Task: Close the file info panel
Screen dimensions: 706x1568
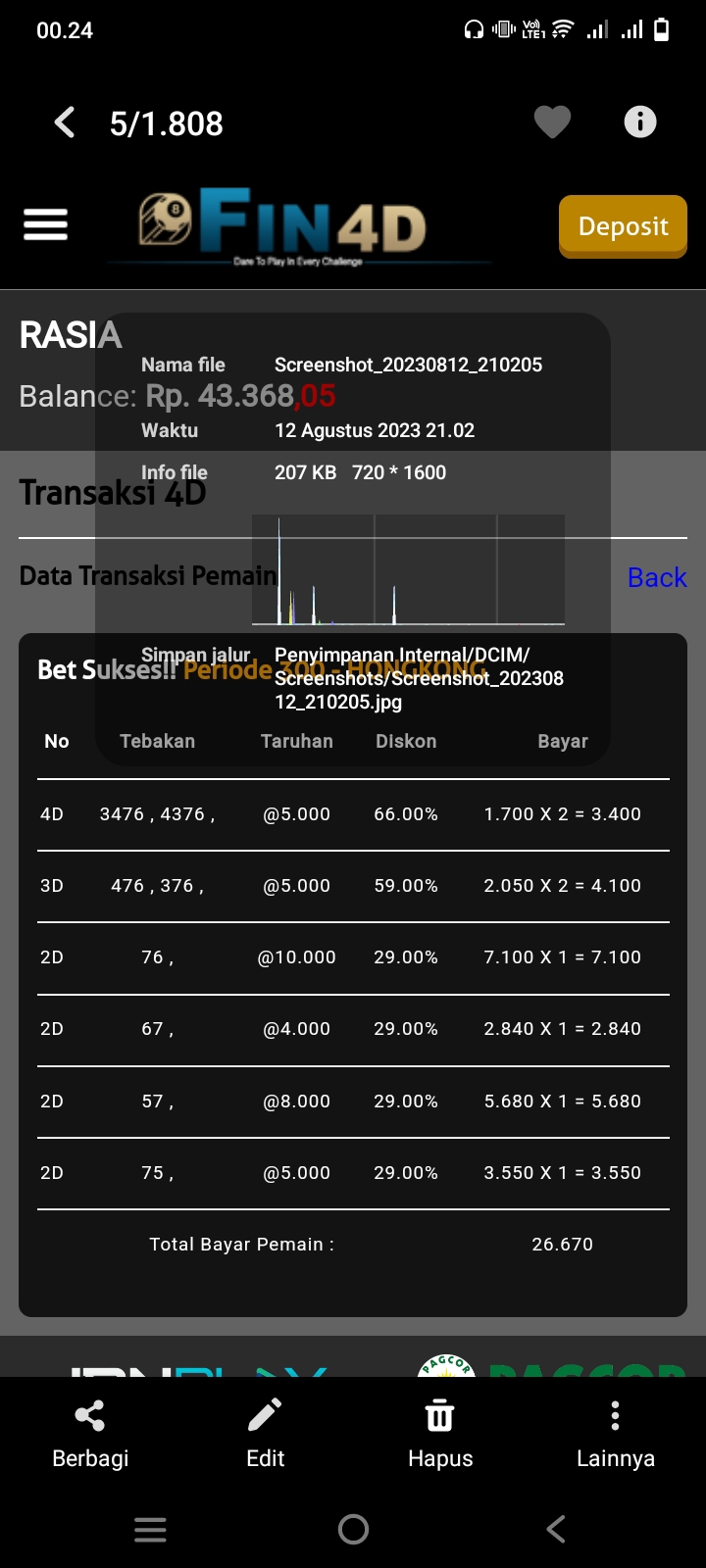Action: click(x=640, y=122)
